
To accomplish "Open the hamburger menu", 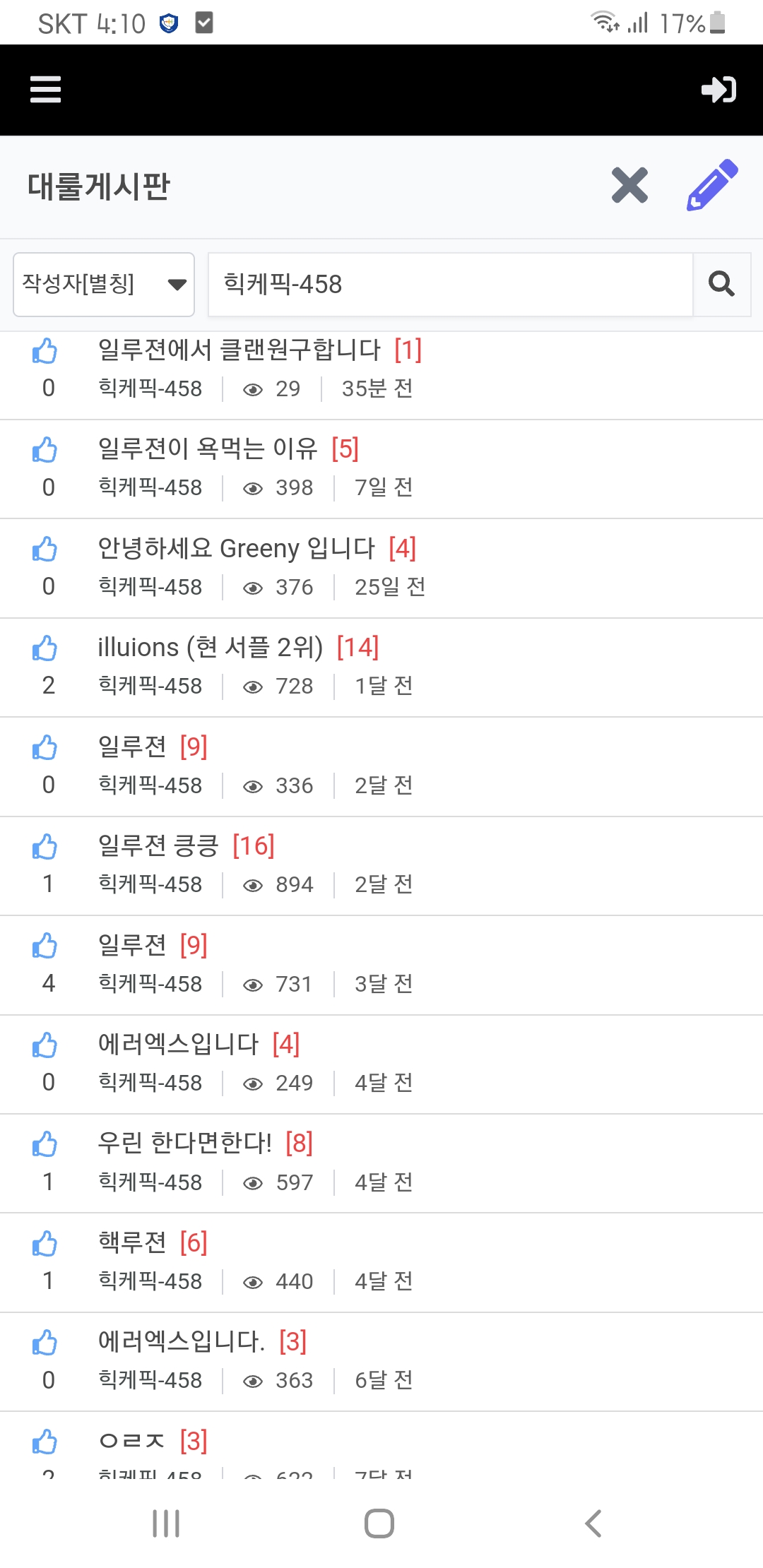I will pyautogui.click(x=46, y=90).
